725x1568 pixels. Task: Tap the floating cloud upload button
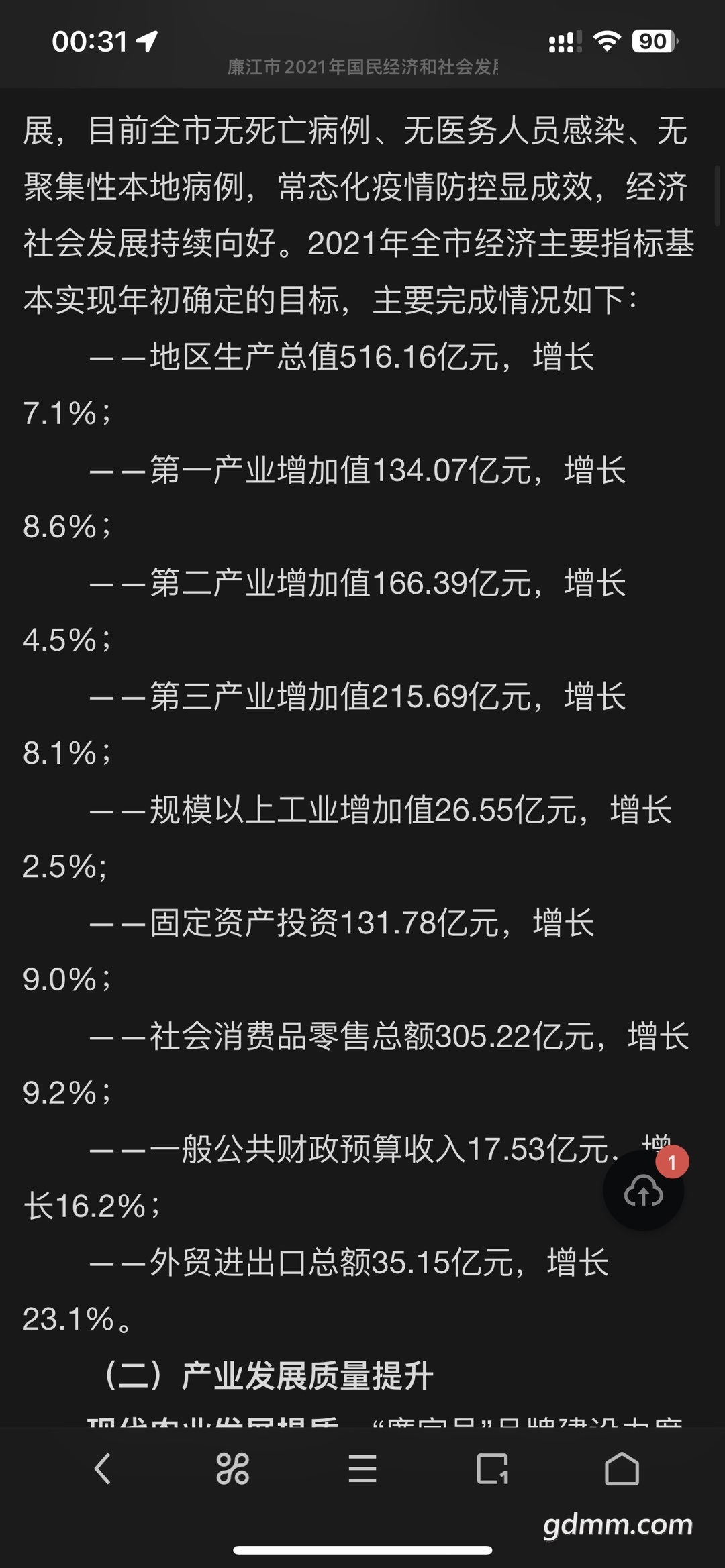pos(644,1191)
